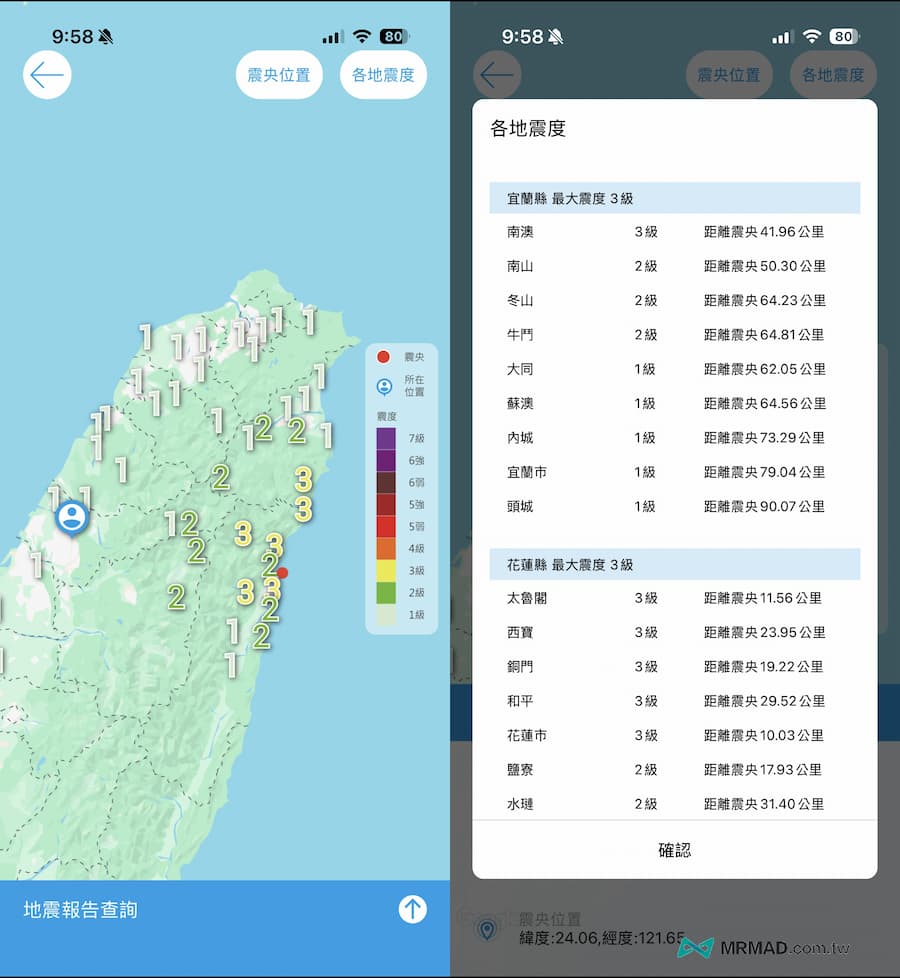Toggle the 震央位置 view
The width and height of the screenshot is (900, 978).
click(278, 75)
